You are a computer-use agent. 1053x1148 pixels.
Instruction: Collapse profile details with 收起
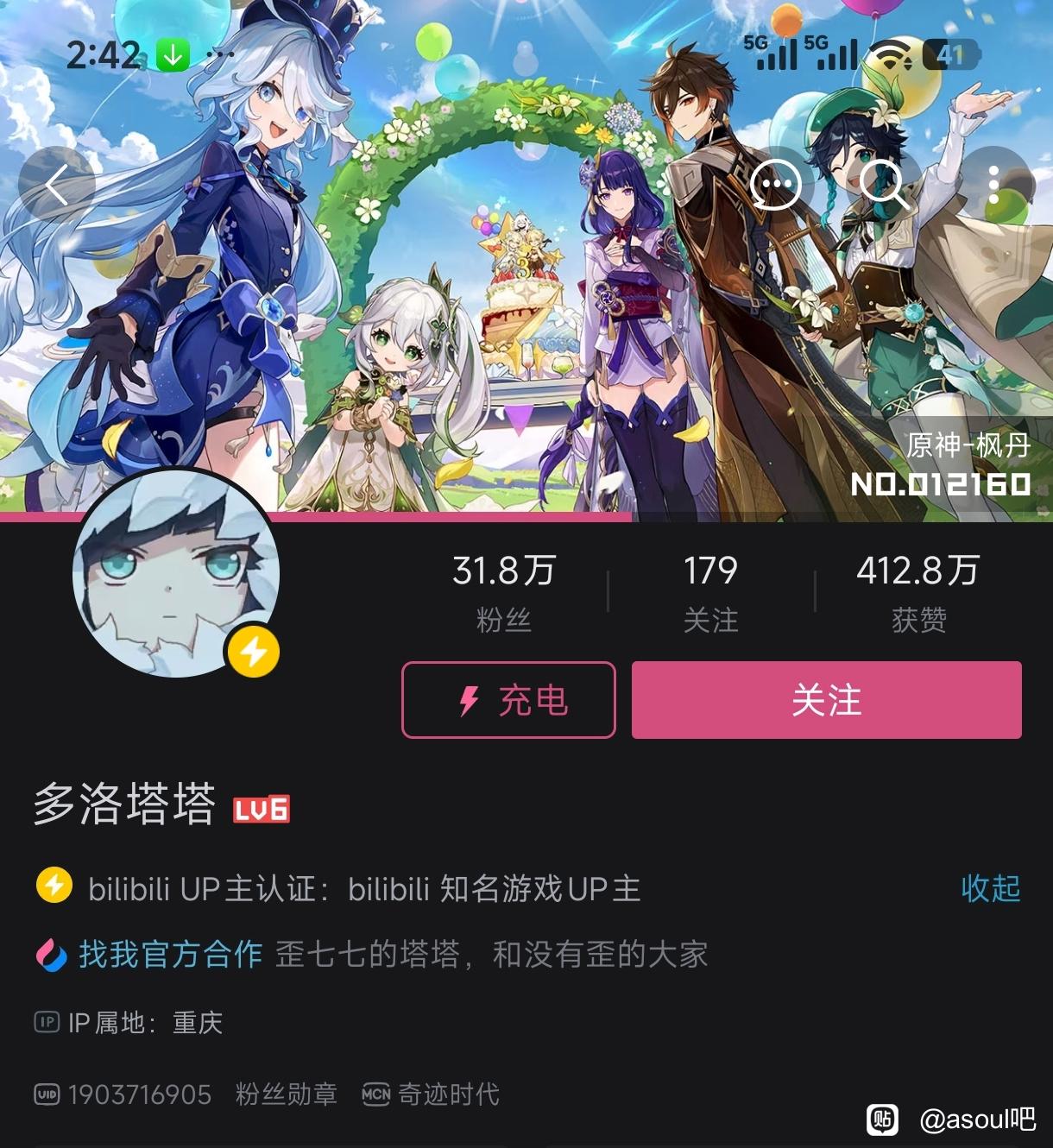pos(990,888)
